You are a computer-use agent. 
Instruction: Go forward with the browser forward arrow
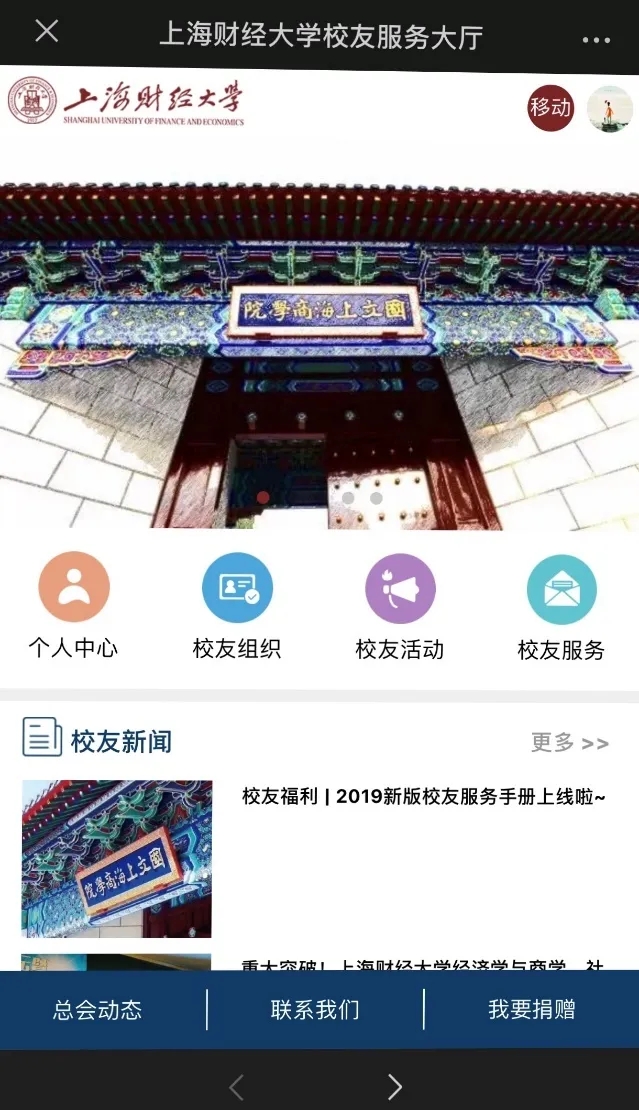point(394,1086)
